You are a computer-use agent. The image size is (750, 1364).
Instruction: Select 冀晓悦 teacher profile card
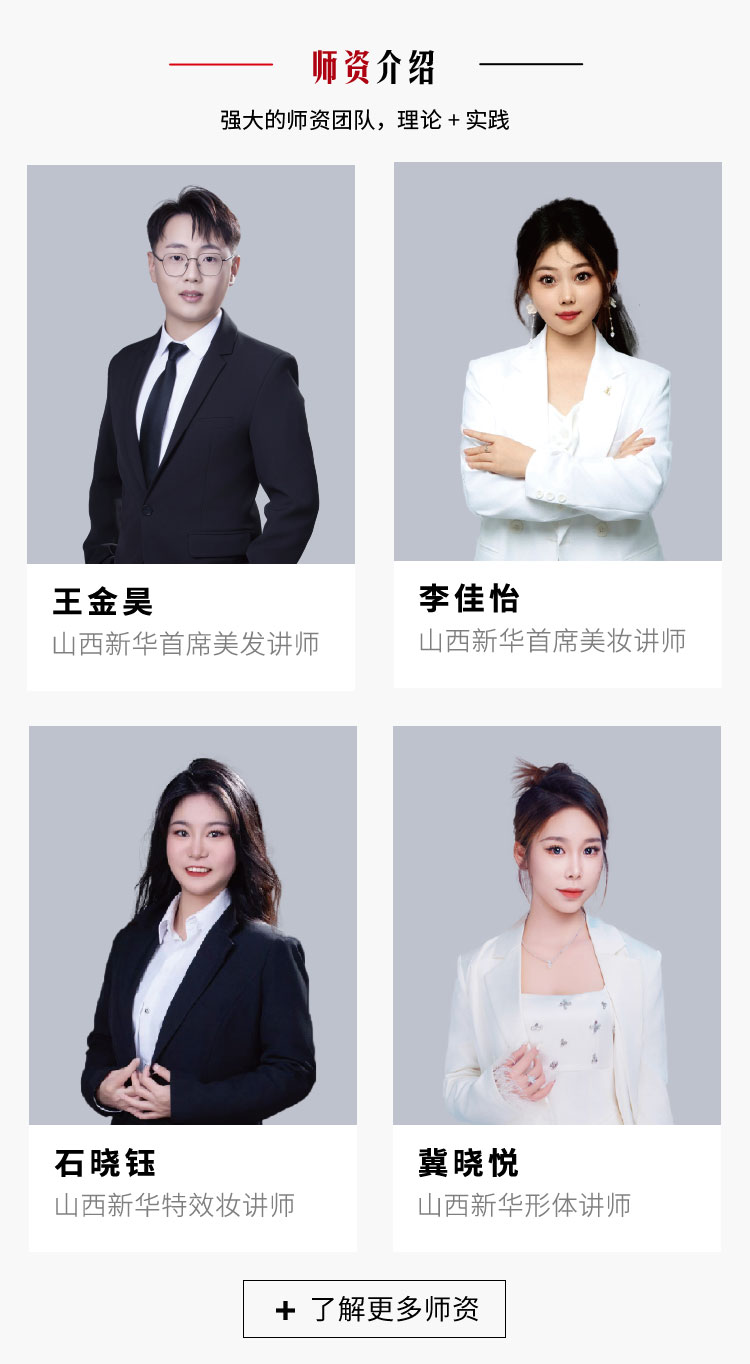coord(556,988)
